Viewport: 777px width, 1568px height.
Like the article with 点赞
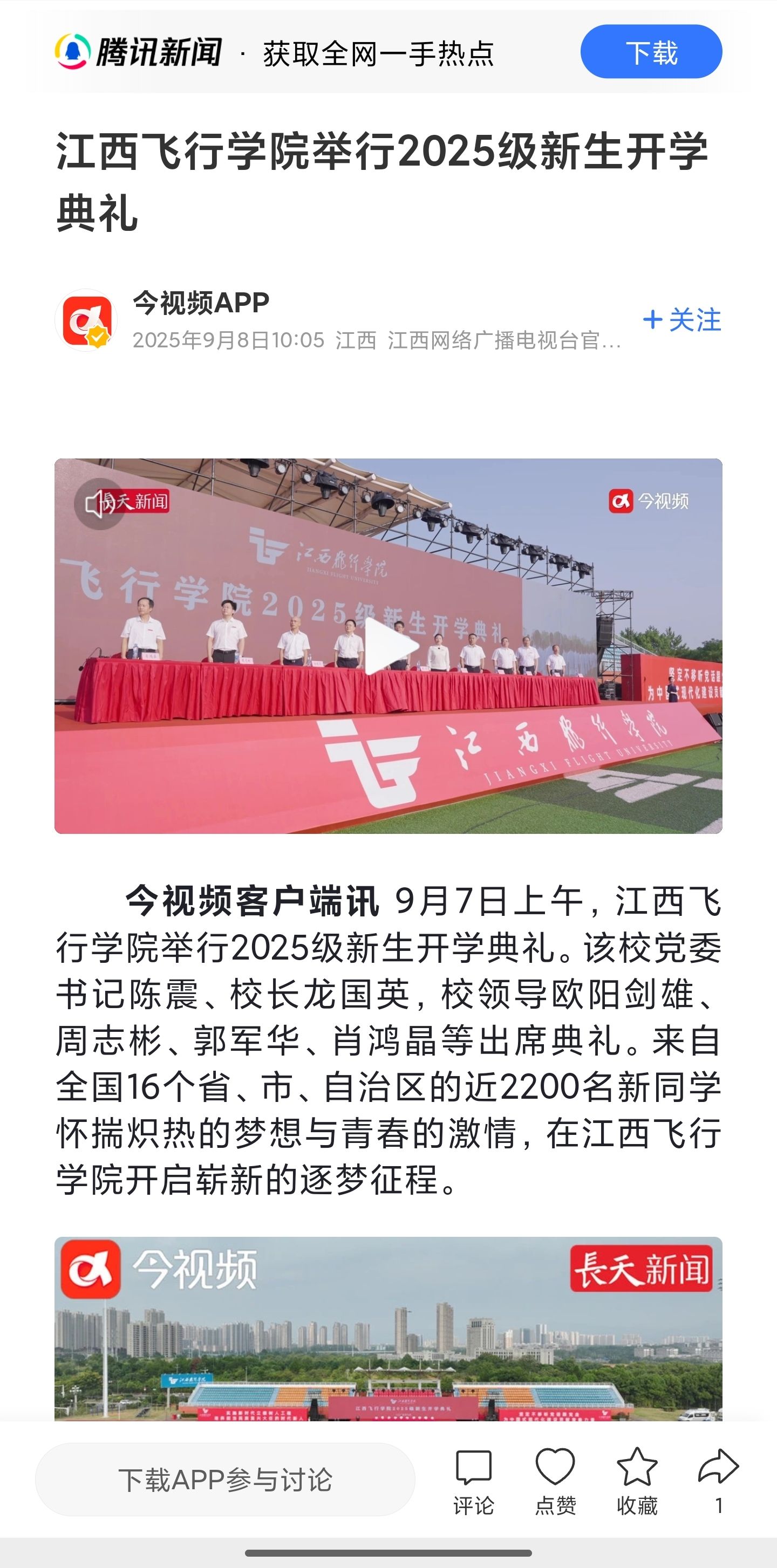click(555, 1480)
